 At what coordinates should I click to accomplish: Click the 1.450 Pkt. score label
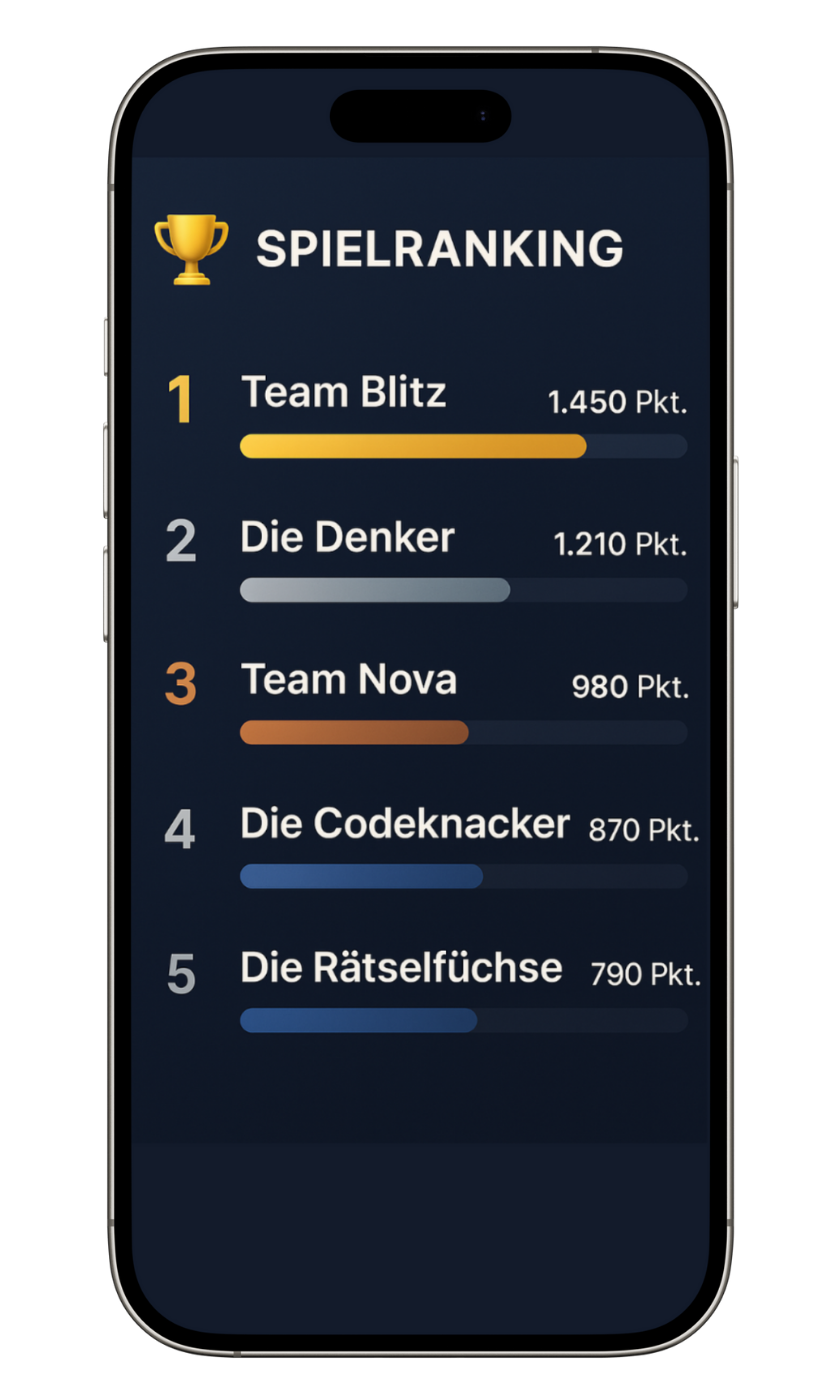point(617,403)
